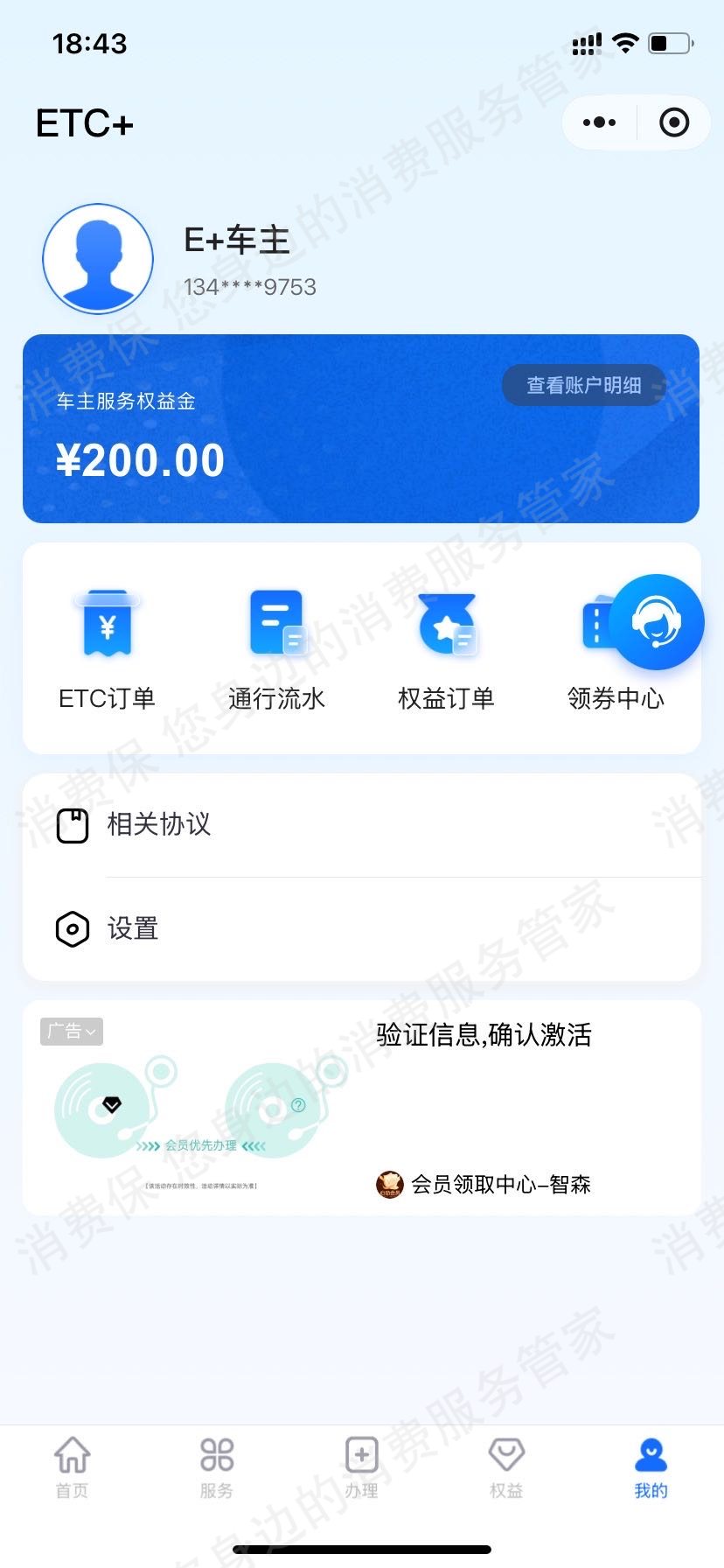Tap the 权益 heart icon in bottom bar
The image size is (724, 1568).
click(x=505, y=1455)
